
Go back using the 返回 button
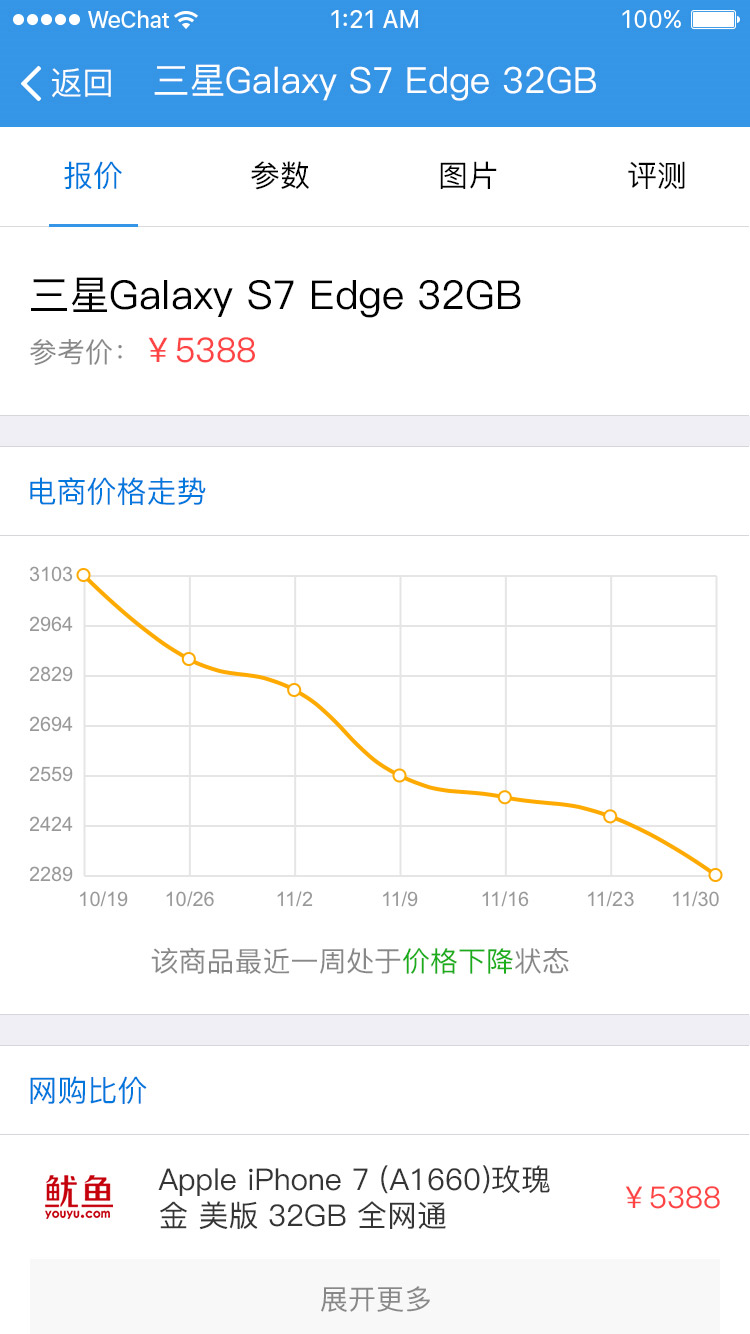click(67, 82)
